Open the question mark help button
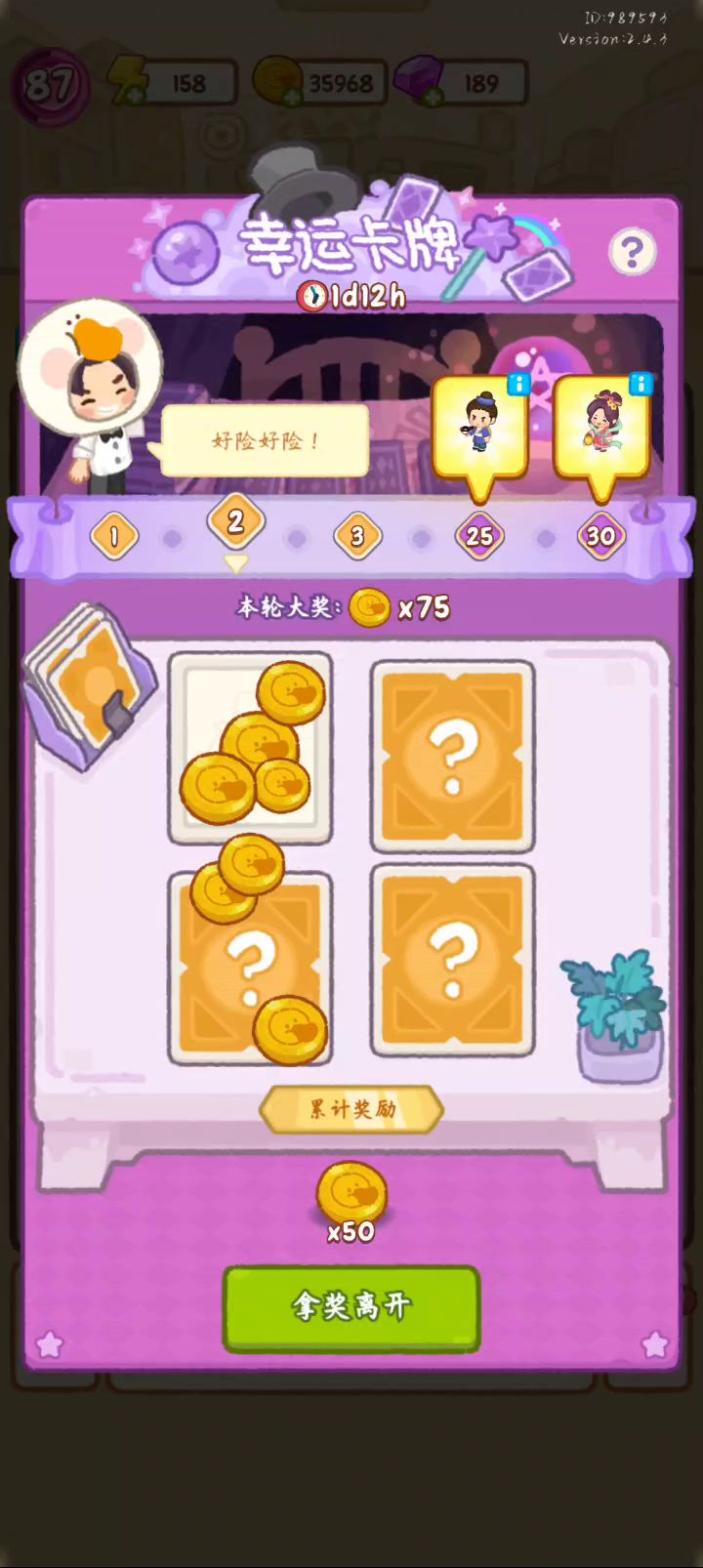This screenshot has width=703, height=1568. click(x=632, y=253)
